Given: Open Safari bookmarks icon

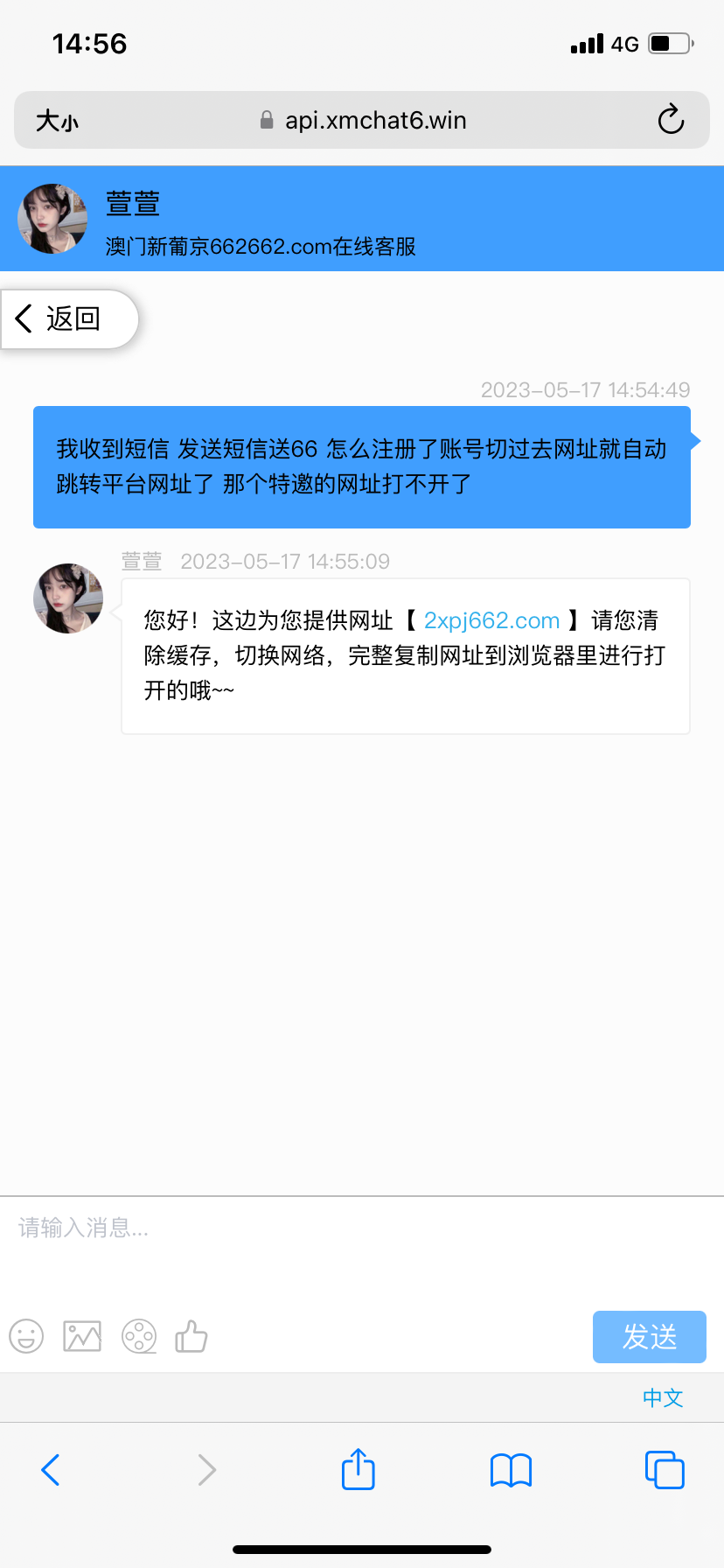Looking at the screenshot, I should pyautogui.click(x=510, y=1470).
